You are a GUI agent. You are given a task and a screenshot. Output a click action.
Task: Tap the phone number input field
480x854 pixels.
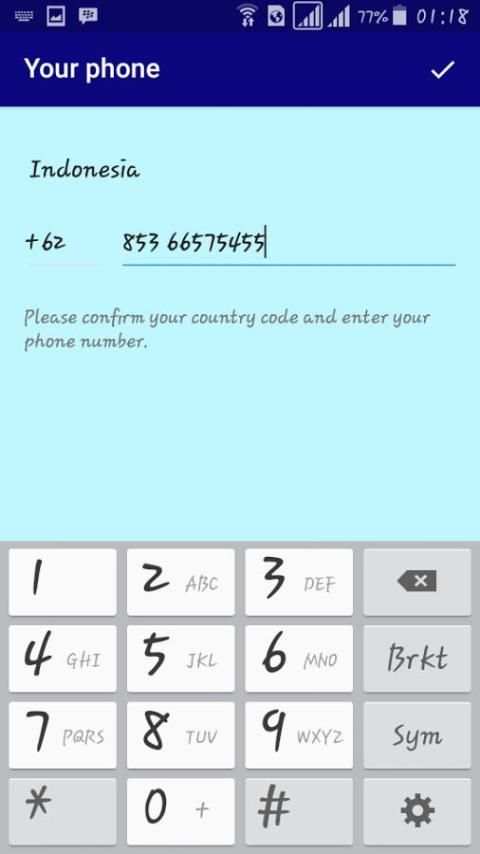289,243
